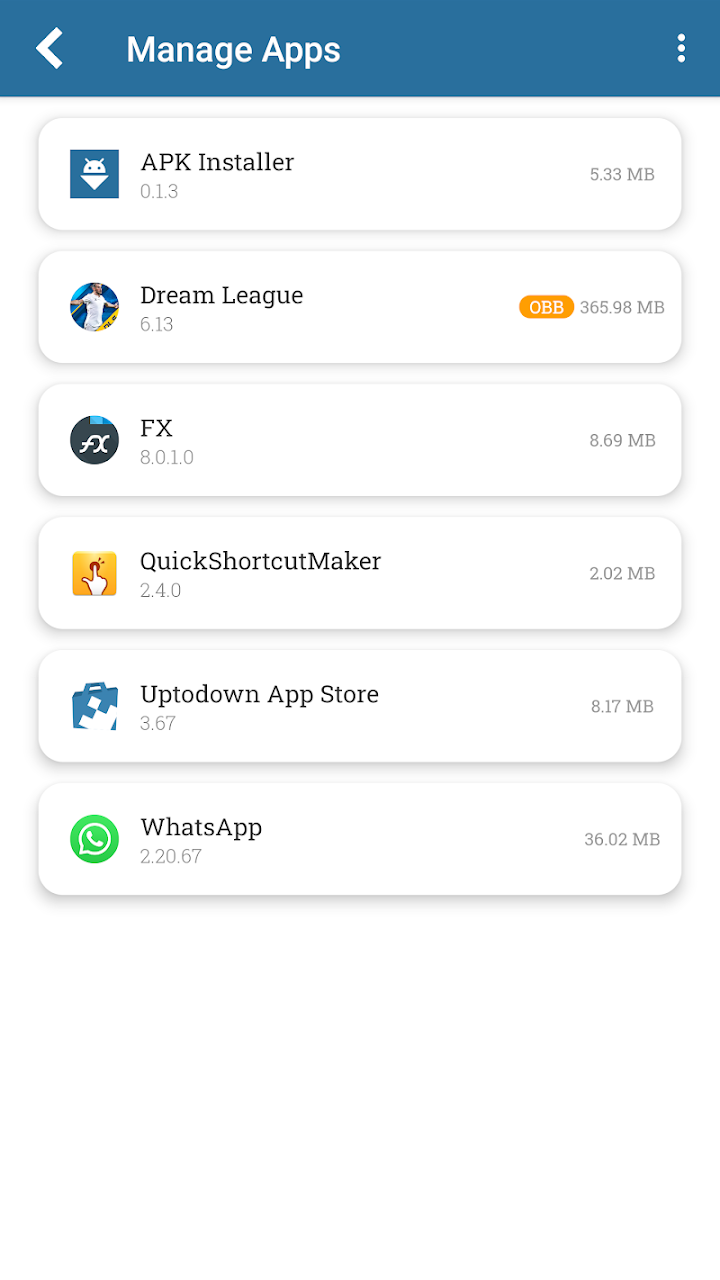Select the WhatsApp list entry
This screenshot has width=720, height=1280.
click(360, 839)
